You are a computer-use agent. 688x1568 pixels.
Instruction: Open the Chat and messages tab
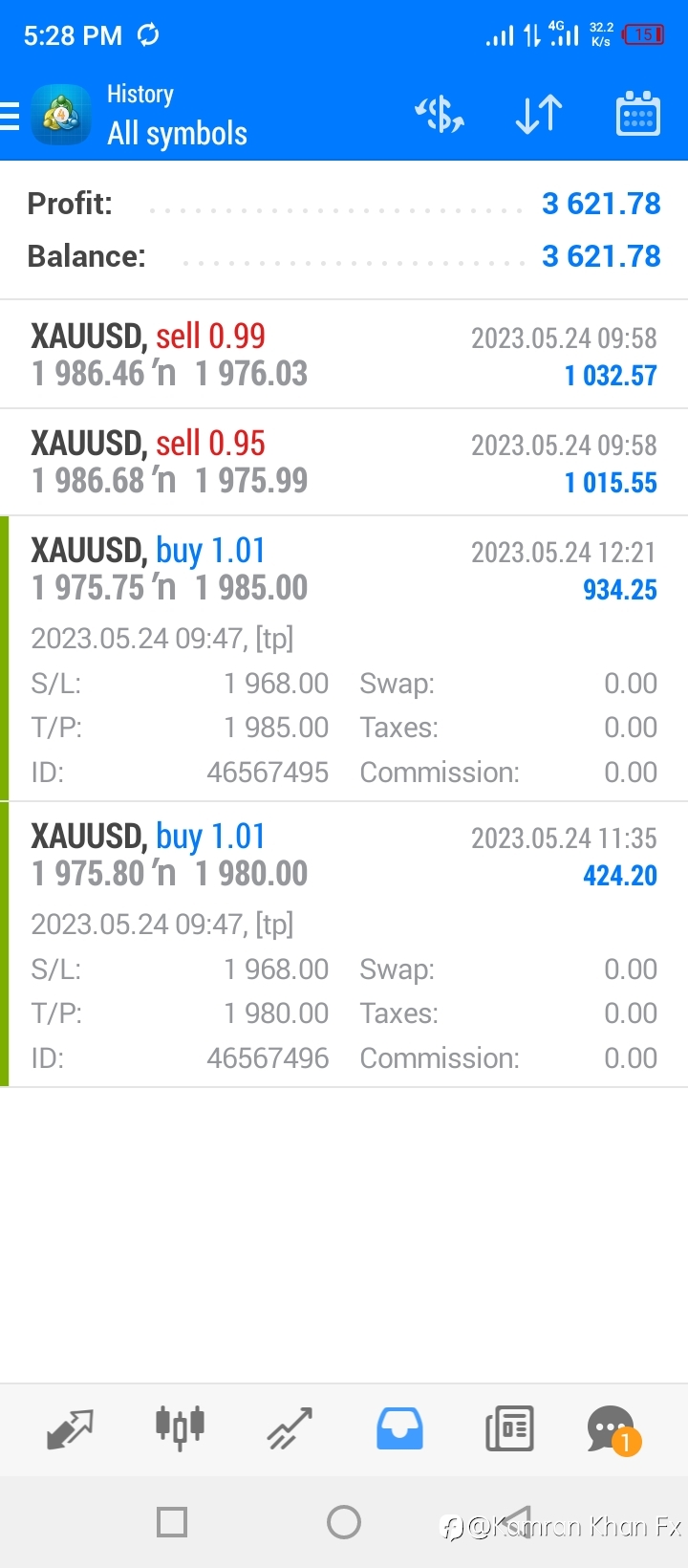613,1429
